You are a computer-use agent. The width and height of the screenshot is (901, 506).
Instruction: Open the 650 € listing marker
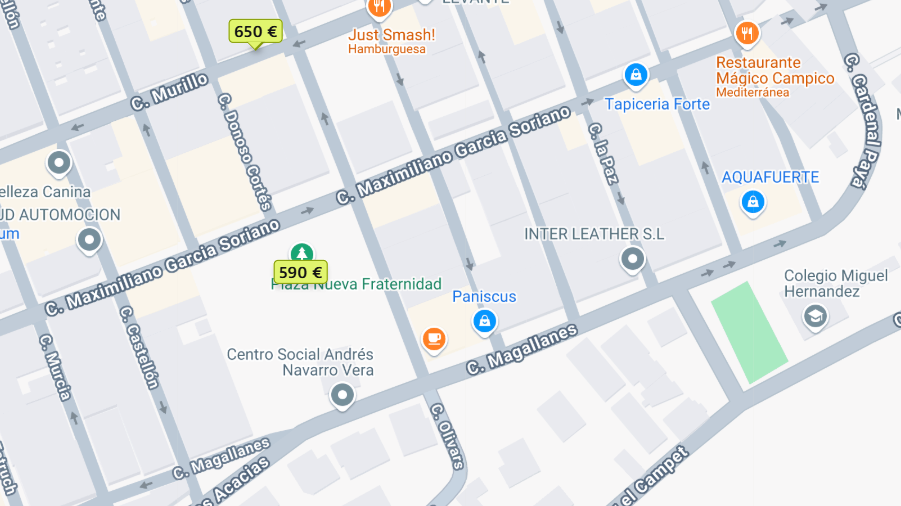tap(255, 31)
